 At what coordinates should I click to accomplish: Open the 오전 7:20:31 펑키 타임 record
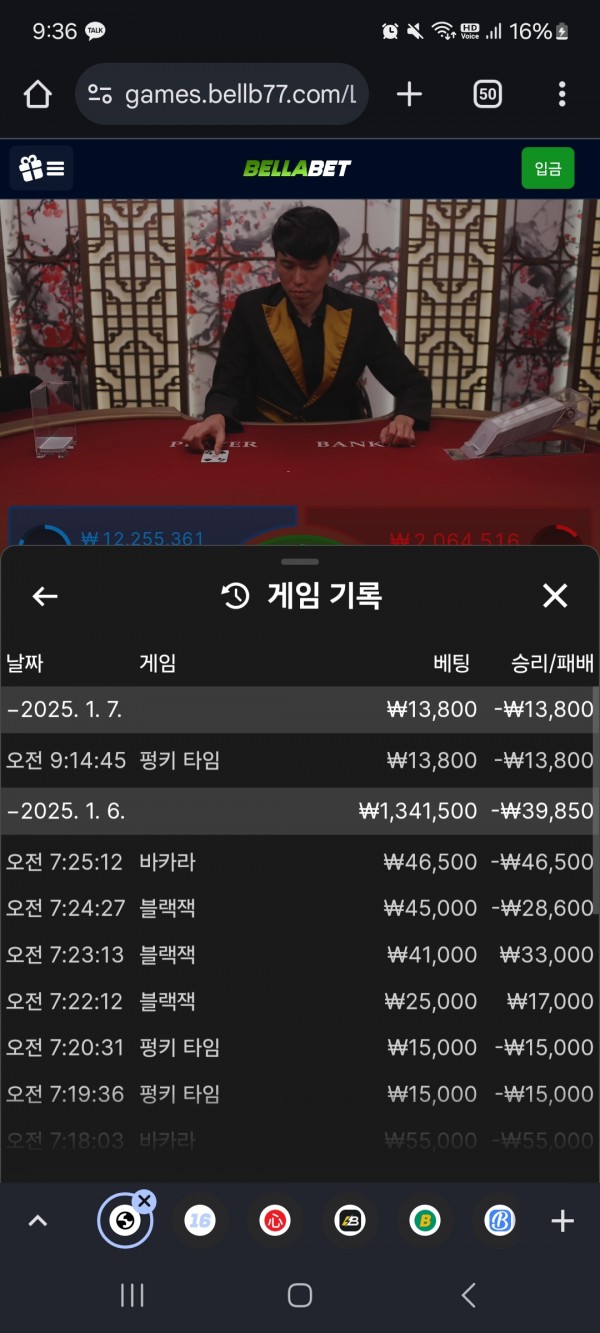click(300, 1048)
